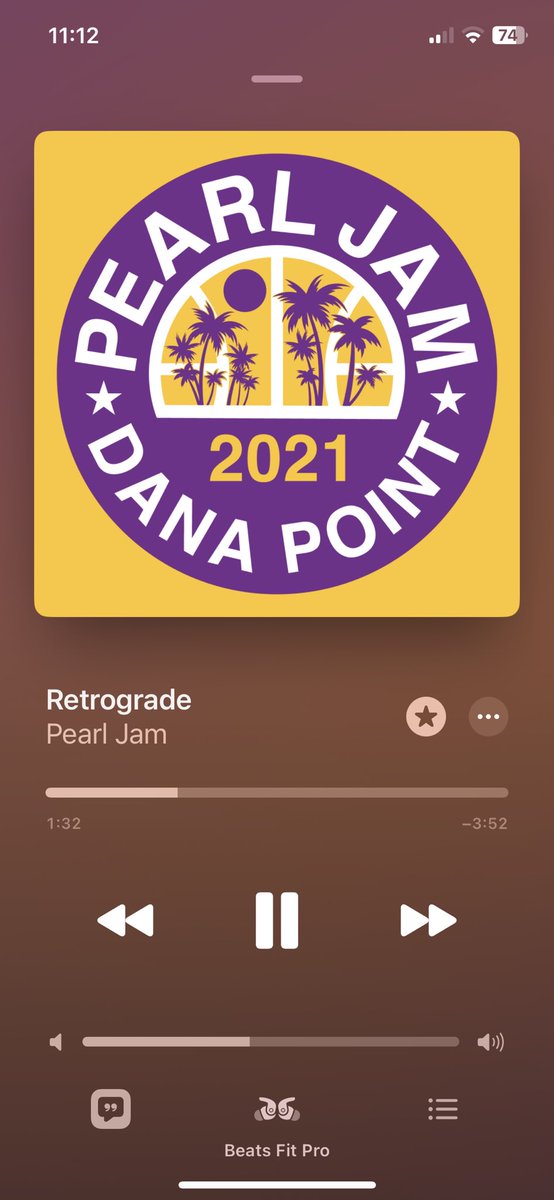554x1200 pixels.
Task: Show lyrics with the speech bubble icon
Action: (x=111, y=1108)
